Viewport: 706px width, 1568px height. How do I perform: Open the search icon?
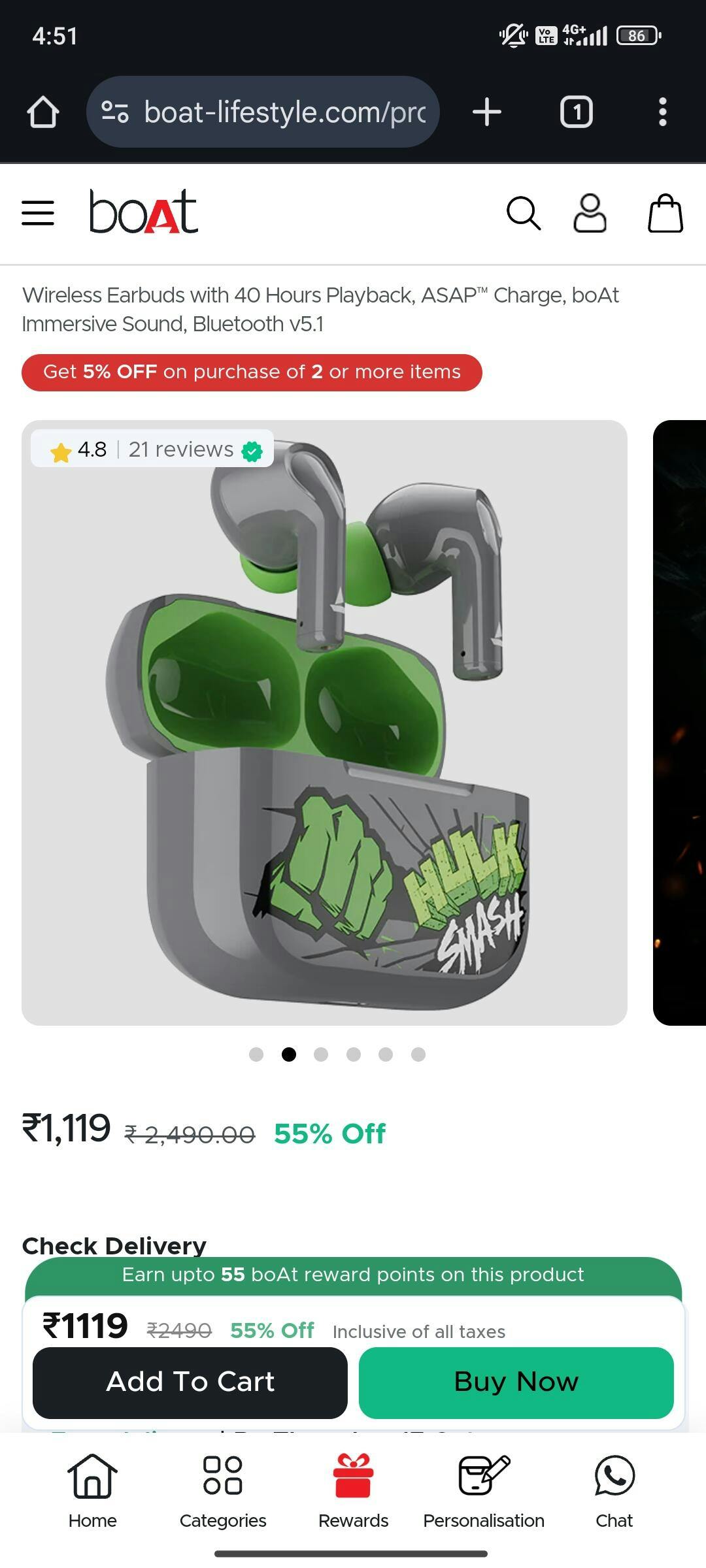(x=524, y=213)
